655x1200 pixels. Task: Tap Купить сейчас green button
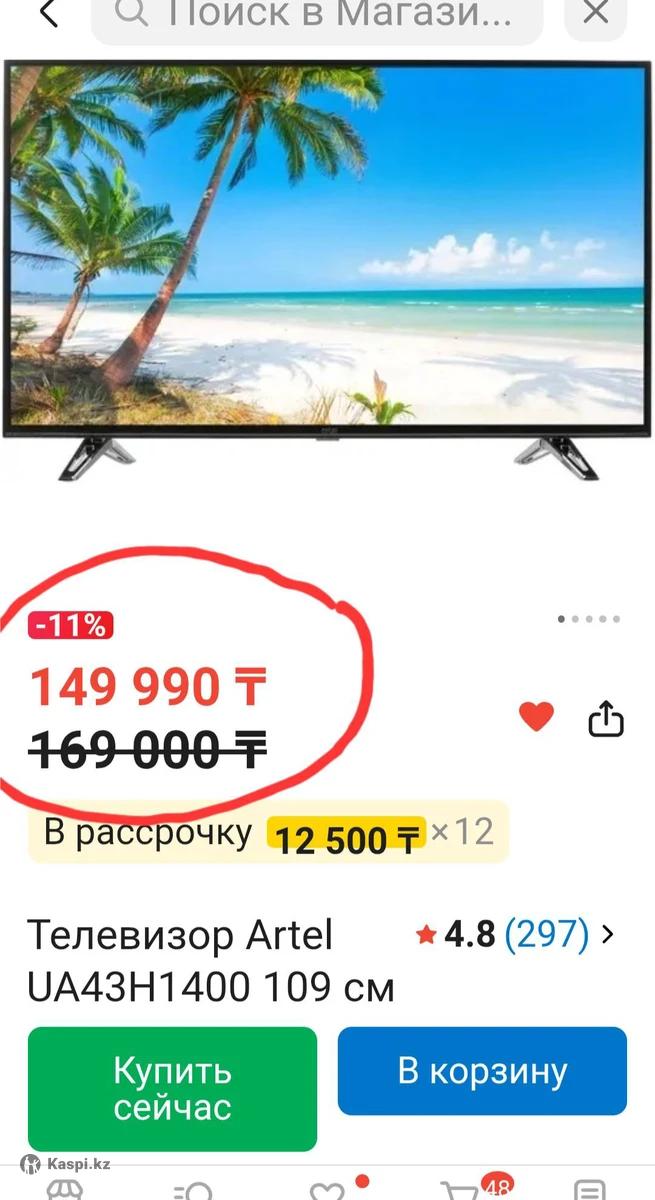[x=172, y=1088]
